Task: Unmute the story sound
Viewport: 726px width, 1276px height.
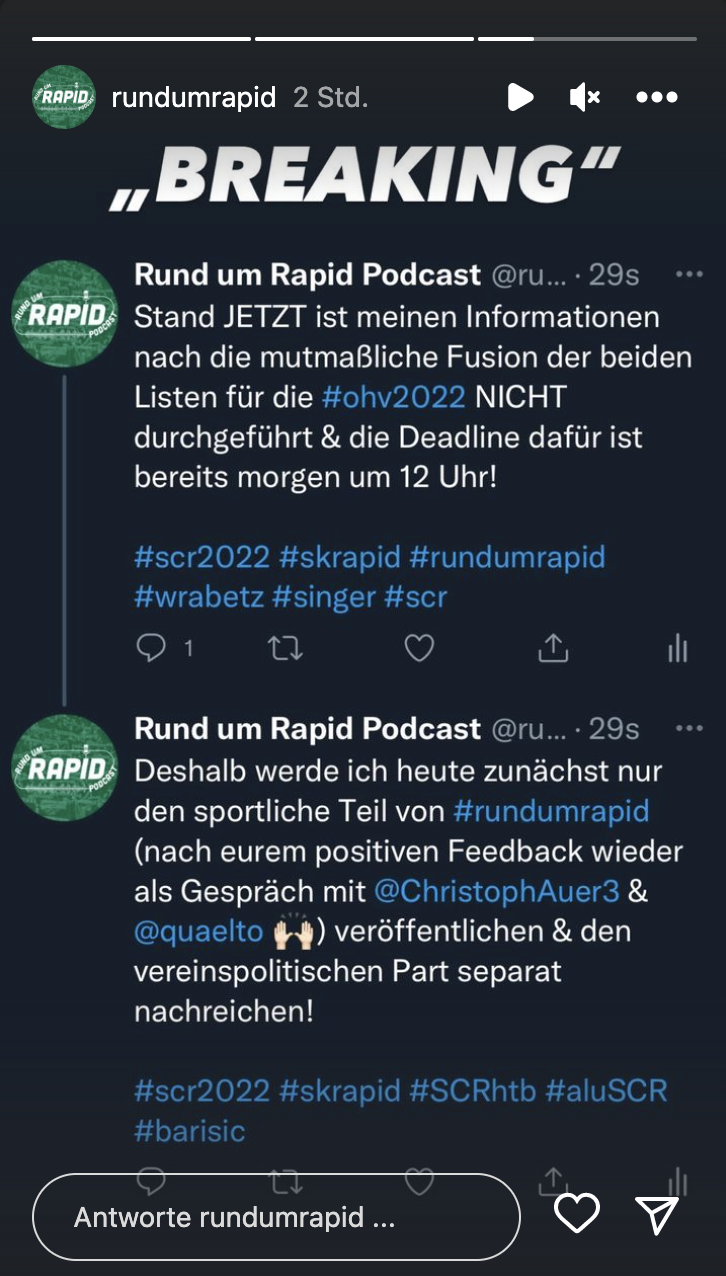Action: pos(585,97)
